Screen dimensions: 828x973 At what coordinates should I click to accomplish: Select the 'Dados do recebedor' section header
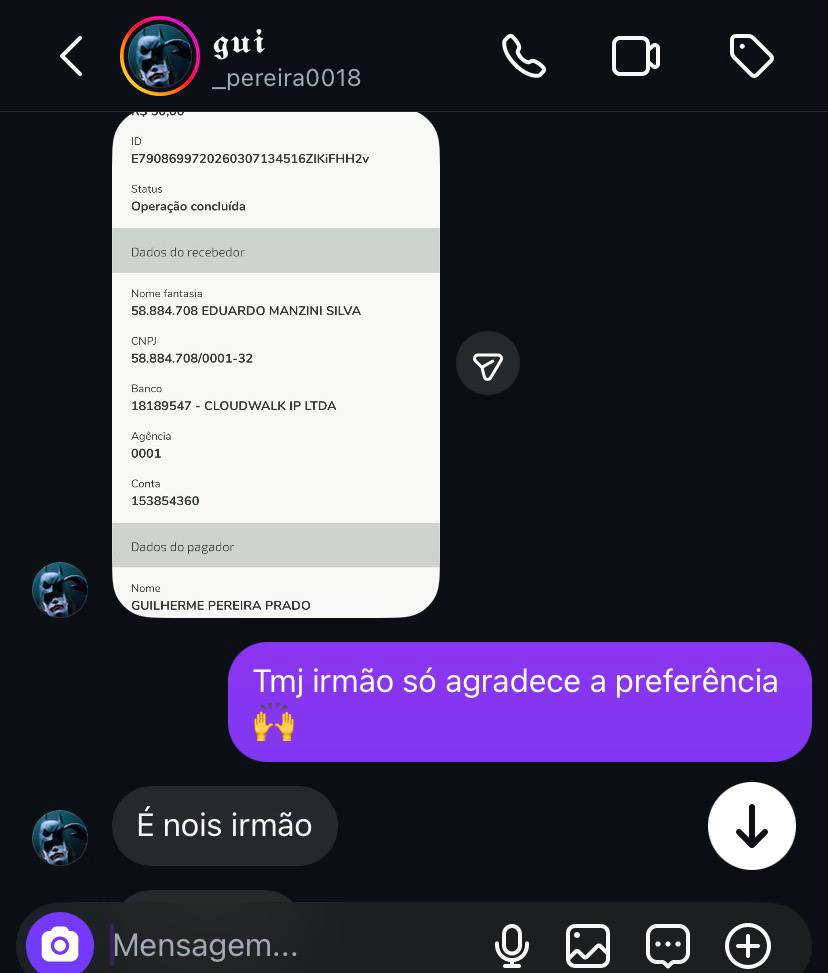tap(187, 252)
